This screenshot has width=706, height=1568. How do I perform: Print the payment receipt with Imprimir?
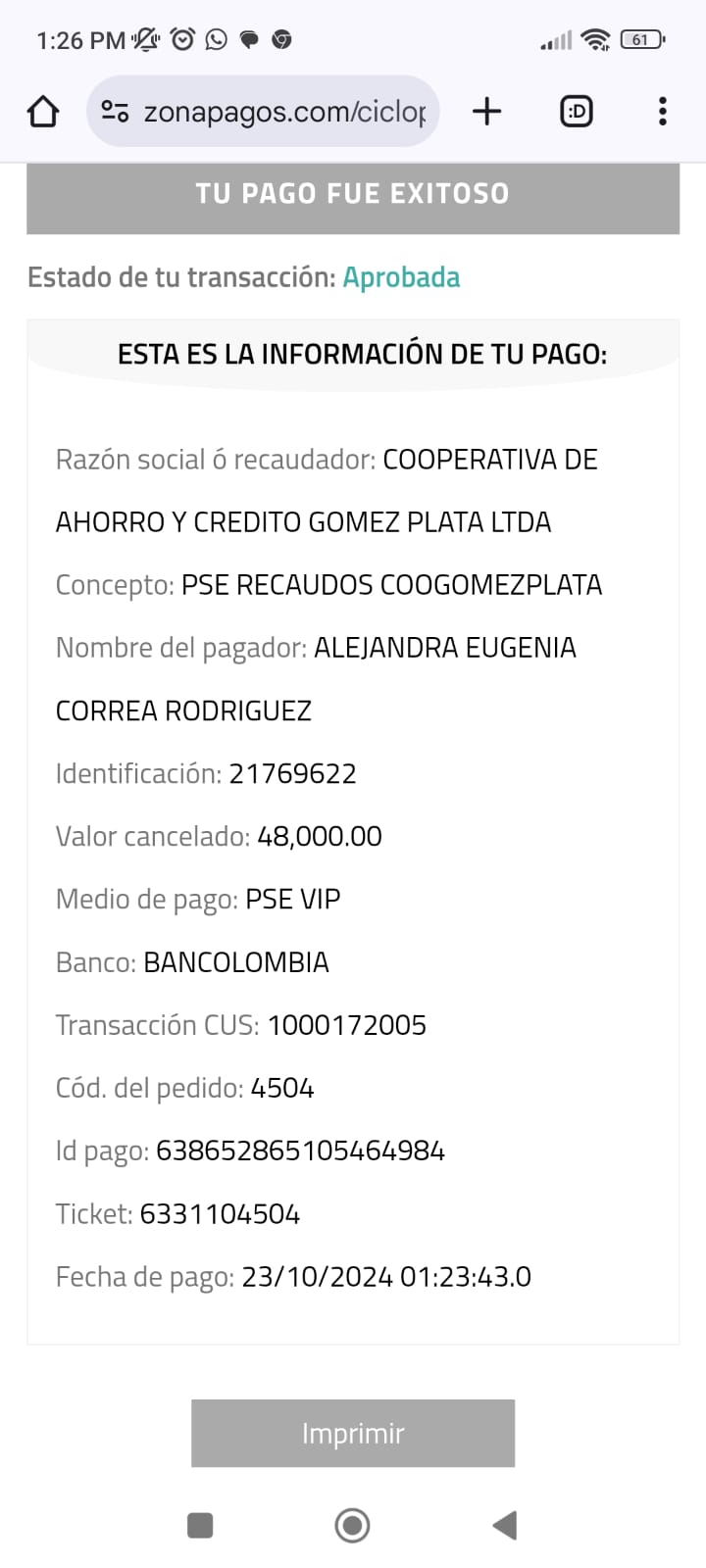coord(353,1433)
